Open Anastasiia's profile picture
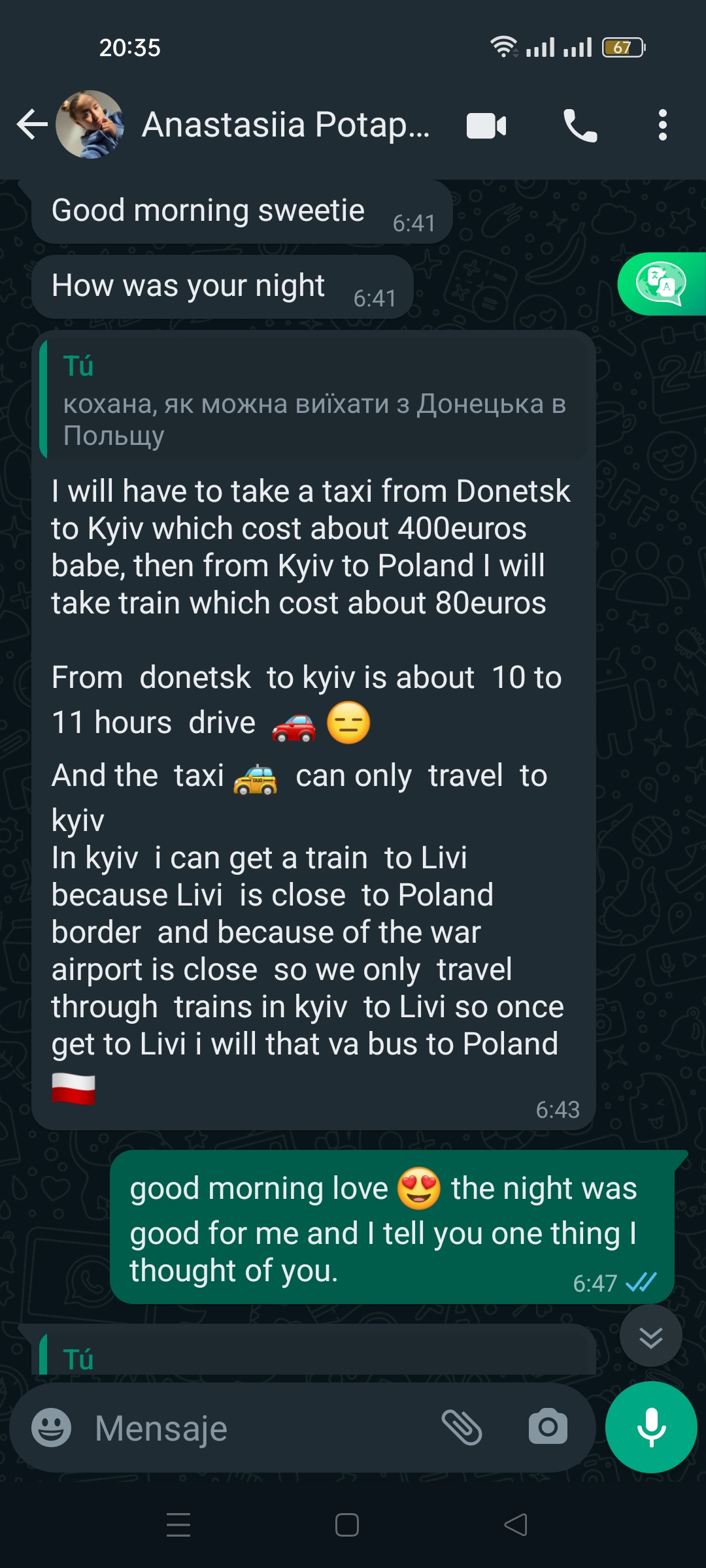This screenshot has height=1568, width=706. click(x=90, y=125)
